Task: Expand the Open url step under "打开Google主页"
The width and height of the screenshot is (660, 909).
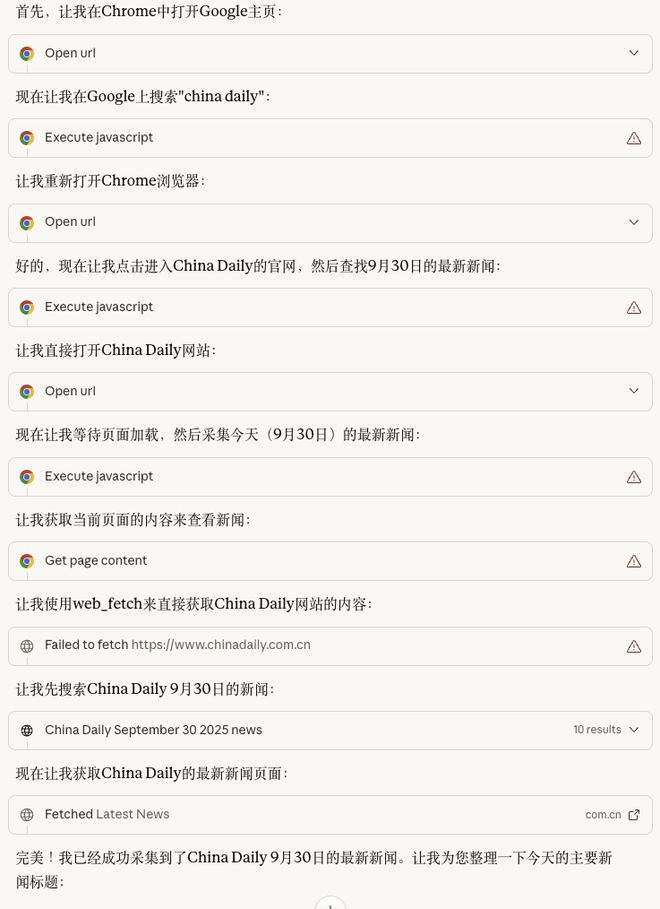Action: point(330,54)
